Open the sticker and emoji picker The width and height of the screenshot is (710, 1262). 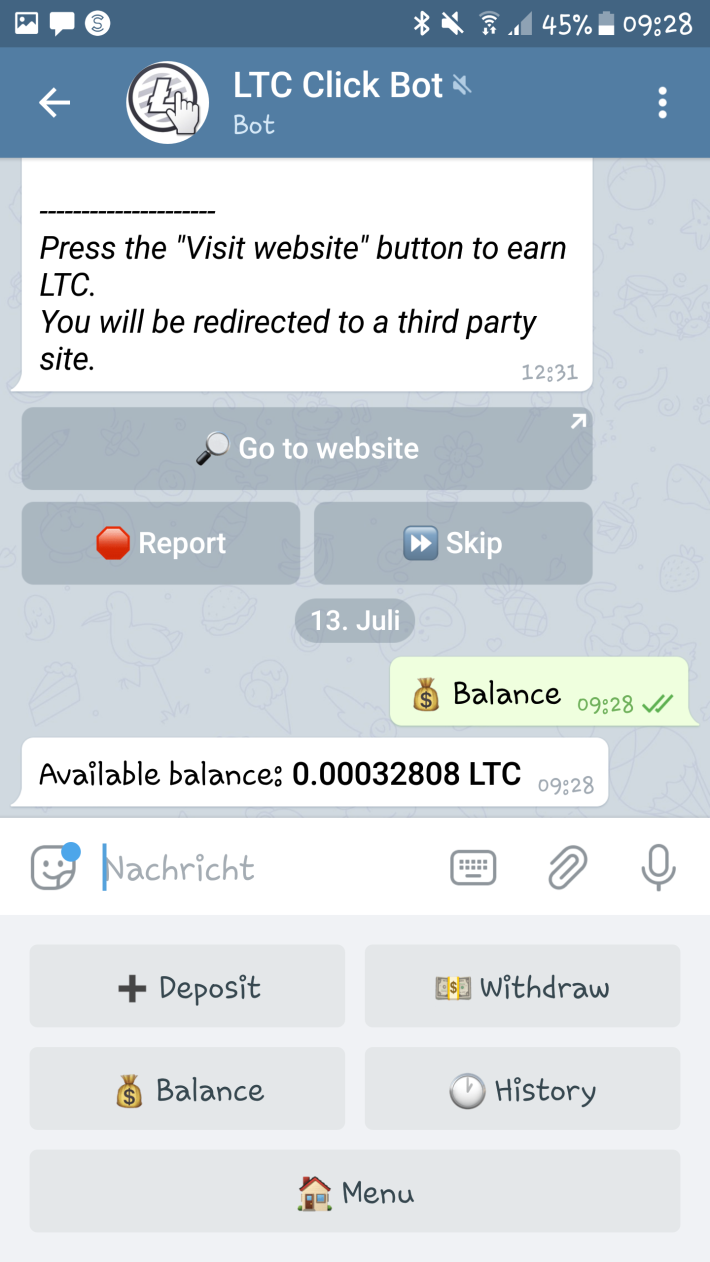point(54,867)
